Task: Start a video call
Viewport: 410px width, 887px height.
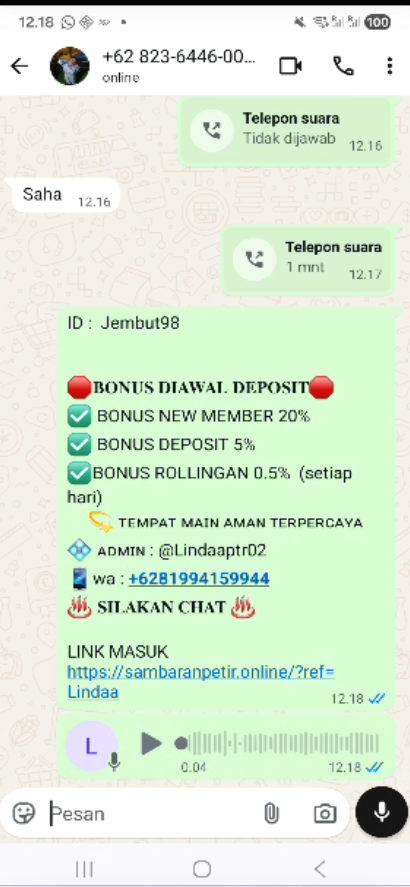Action: coord(291,66)
